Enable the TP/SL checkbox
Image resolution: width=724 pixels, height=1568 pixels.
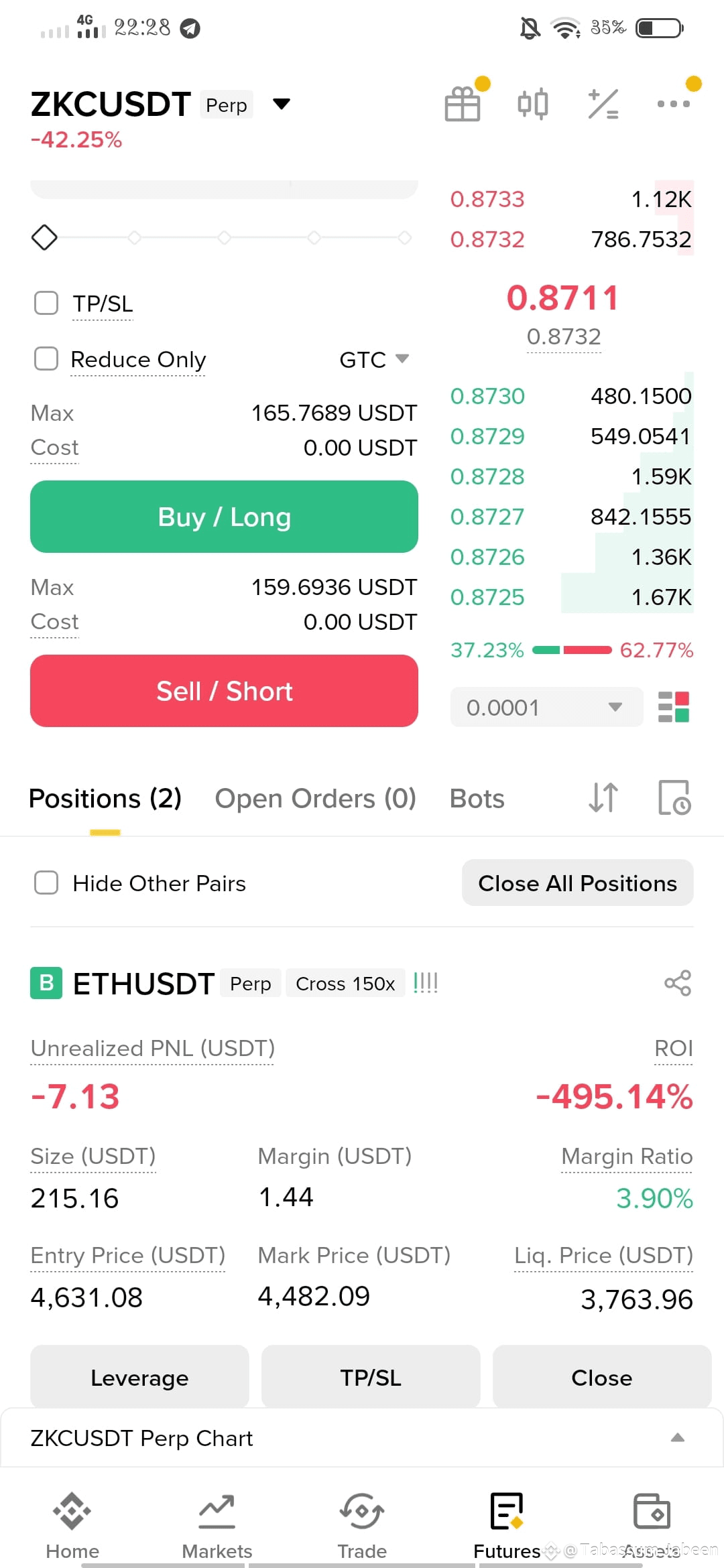(46, 303)
